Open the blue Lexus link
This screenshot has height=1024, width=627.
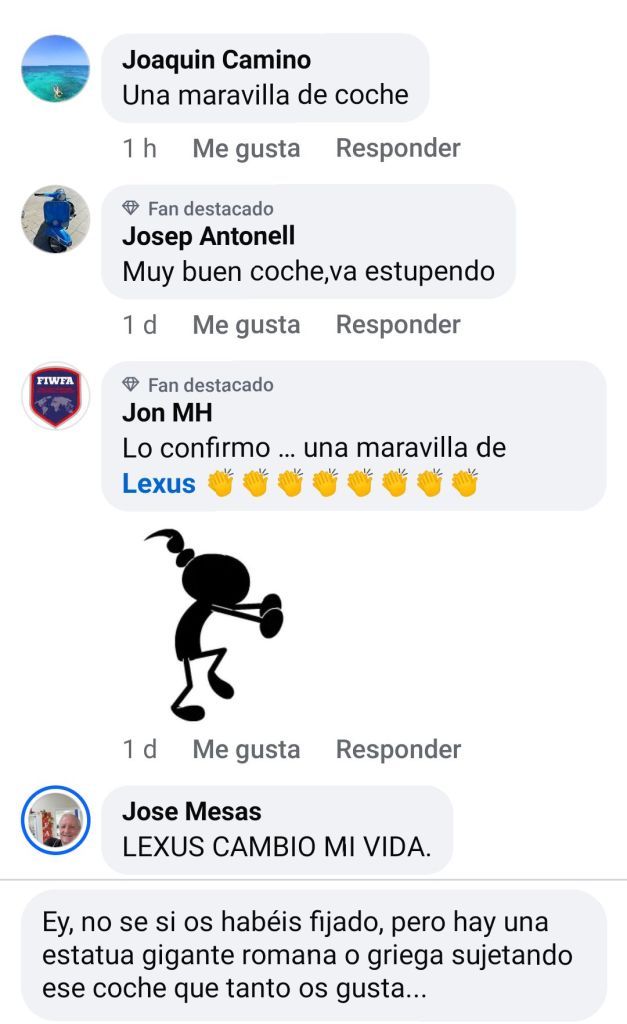159,484
